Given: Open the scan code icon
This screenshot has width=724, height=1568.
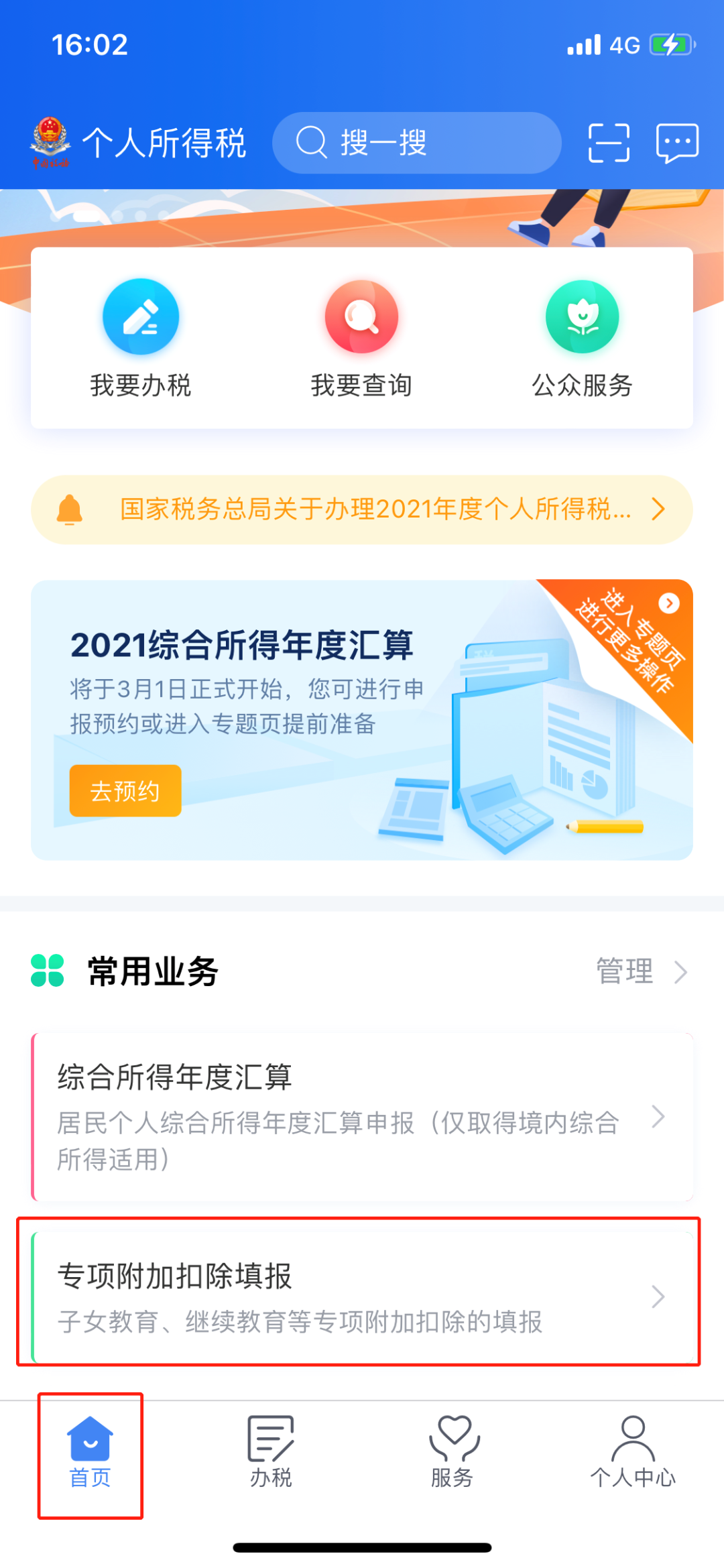Looking at the screenshot, I should pyautogui.click(x=609, y=143).
